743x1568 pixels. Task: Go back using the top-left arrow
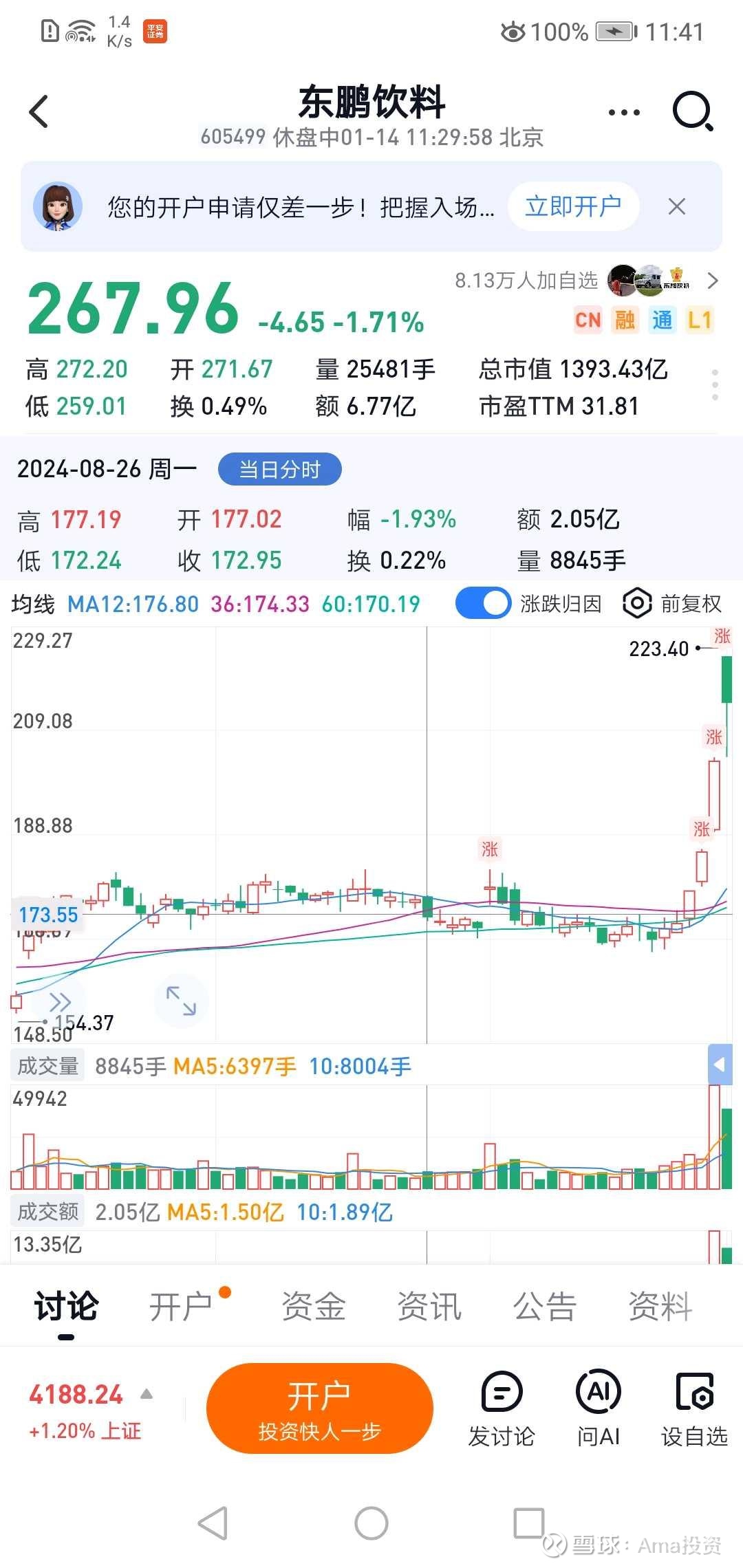tap(39, 111)
